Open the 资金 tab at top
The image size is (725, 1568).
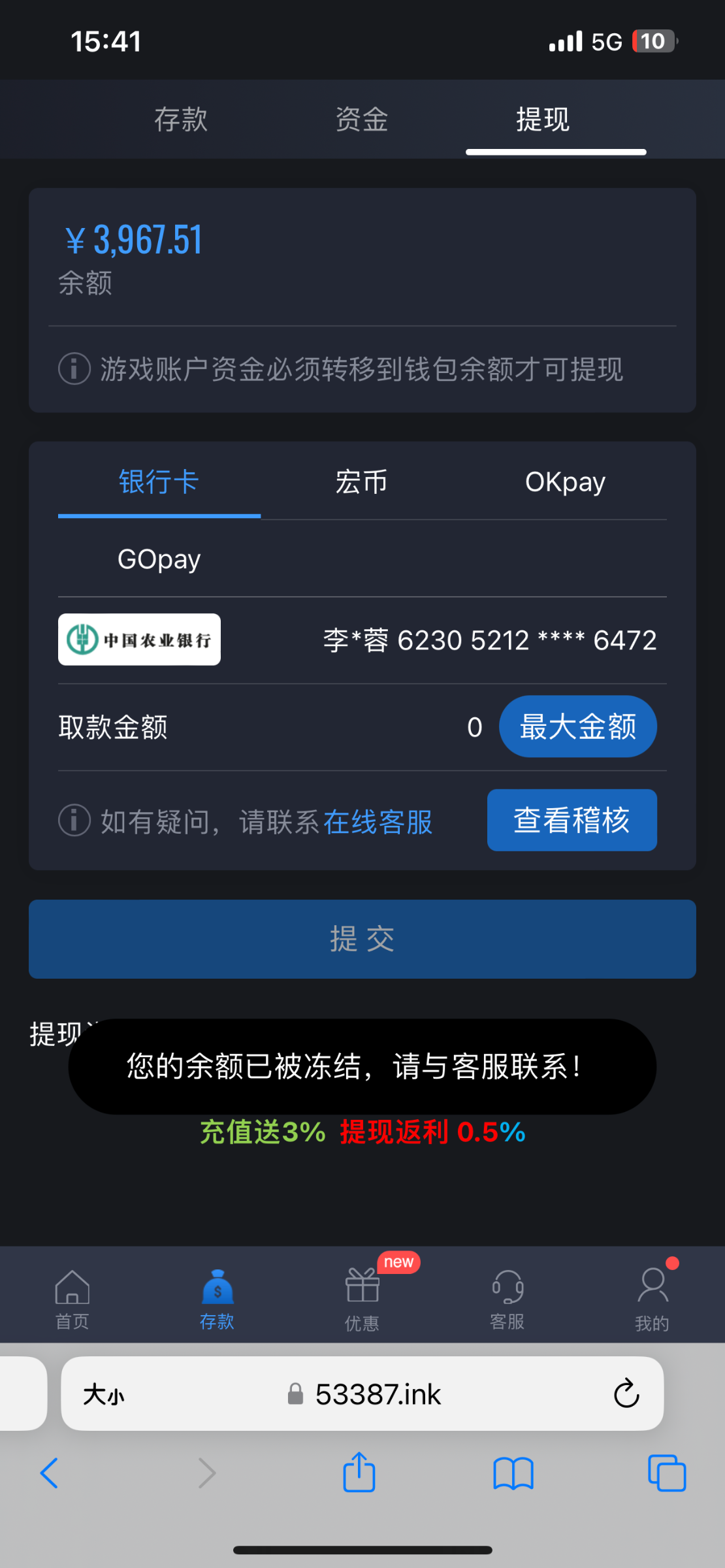[x=362, y=120]
